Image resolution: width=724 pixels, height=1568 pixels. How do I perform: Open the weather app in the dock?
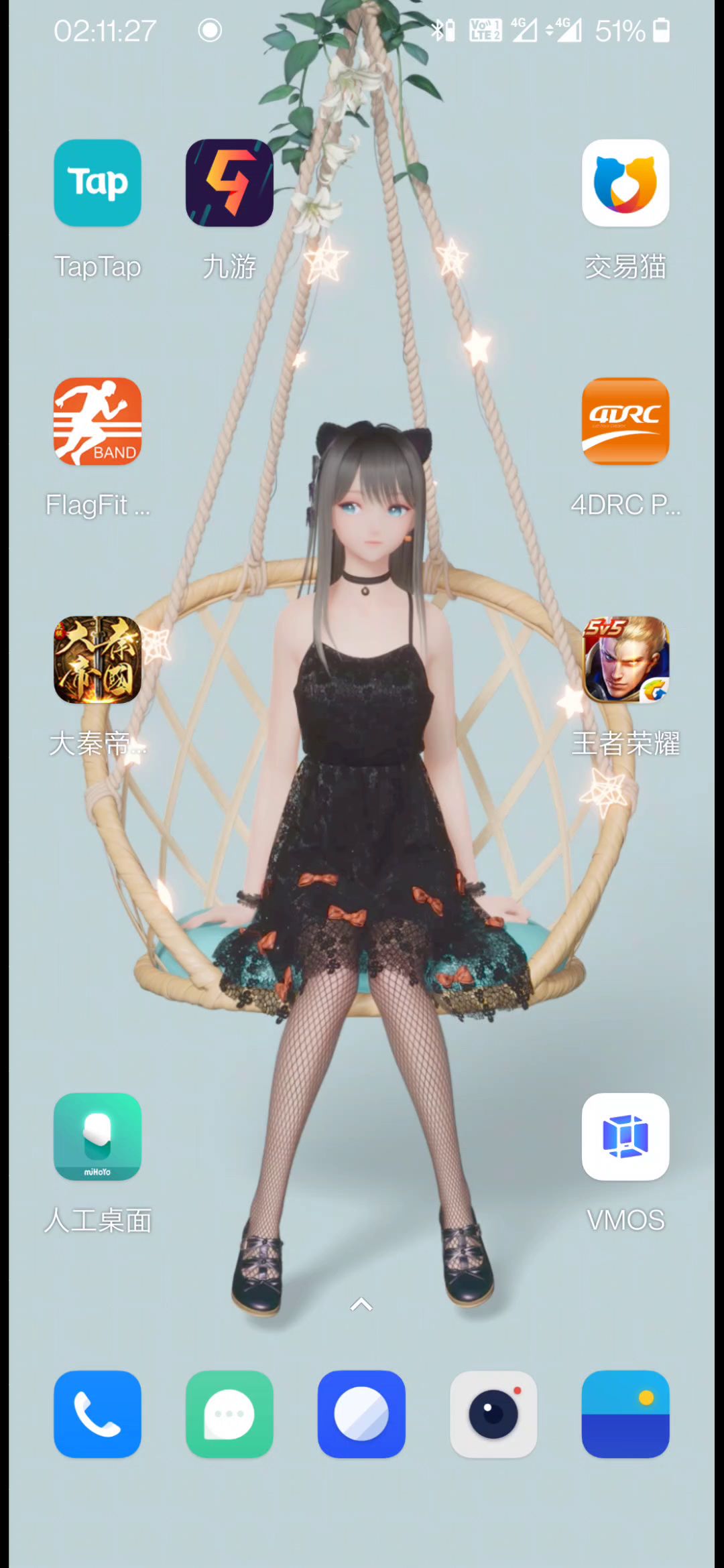point(625,1414)
